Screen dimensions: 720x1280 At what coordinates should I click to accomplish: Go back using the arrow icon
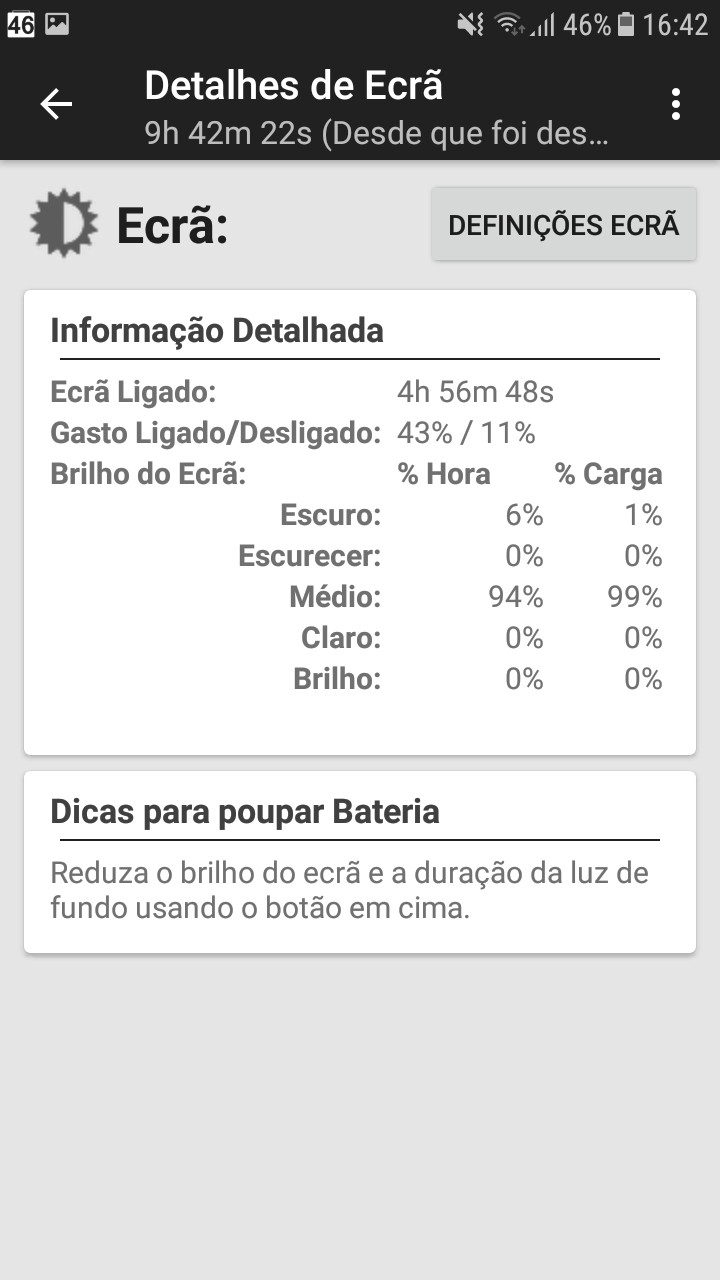click(x=56, y=104)
